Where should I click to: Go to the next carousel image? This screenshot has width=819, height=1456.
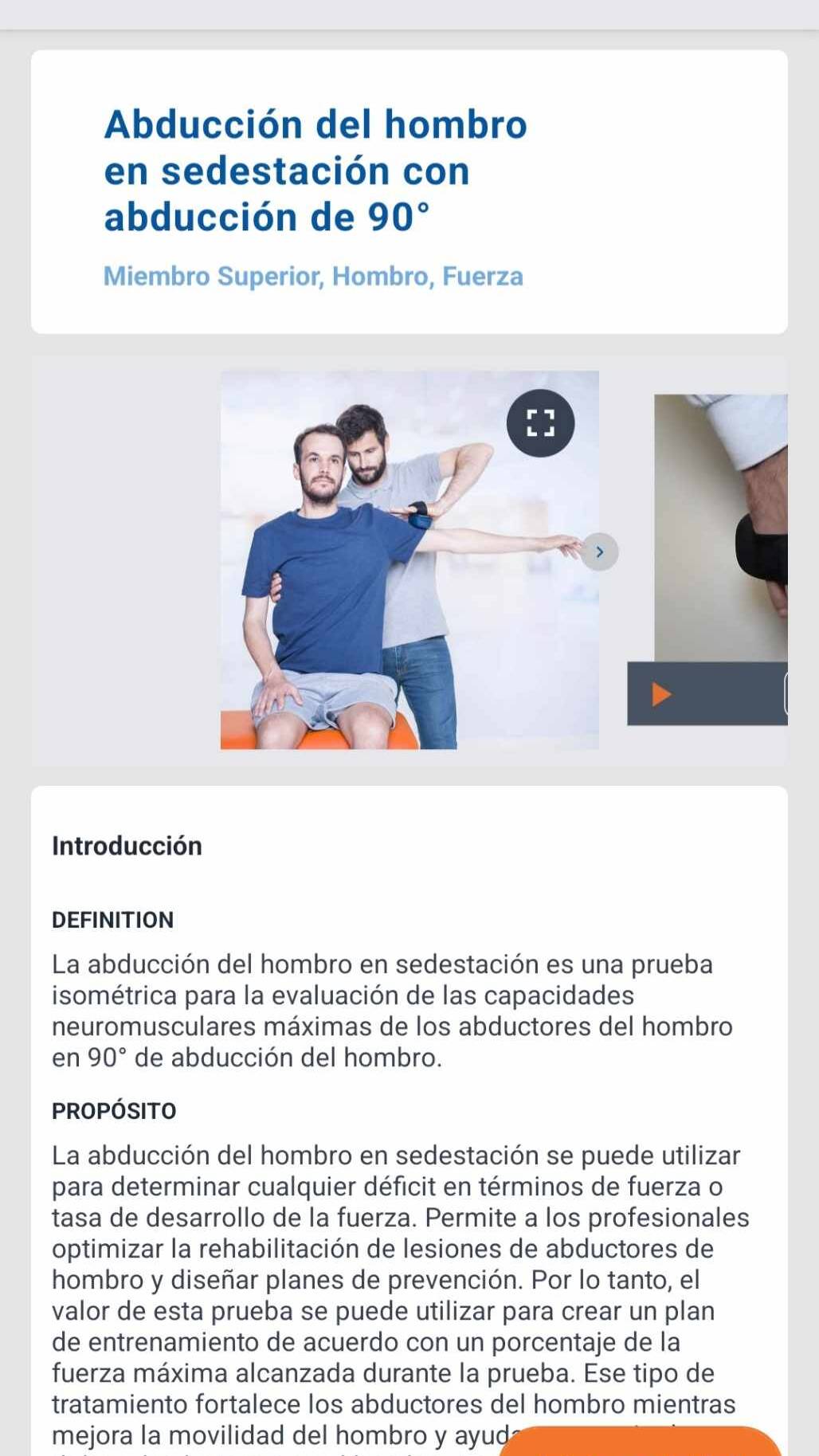[600, 551]
